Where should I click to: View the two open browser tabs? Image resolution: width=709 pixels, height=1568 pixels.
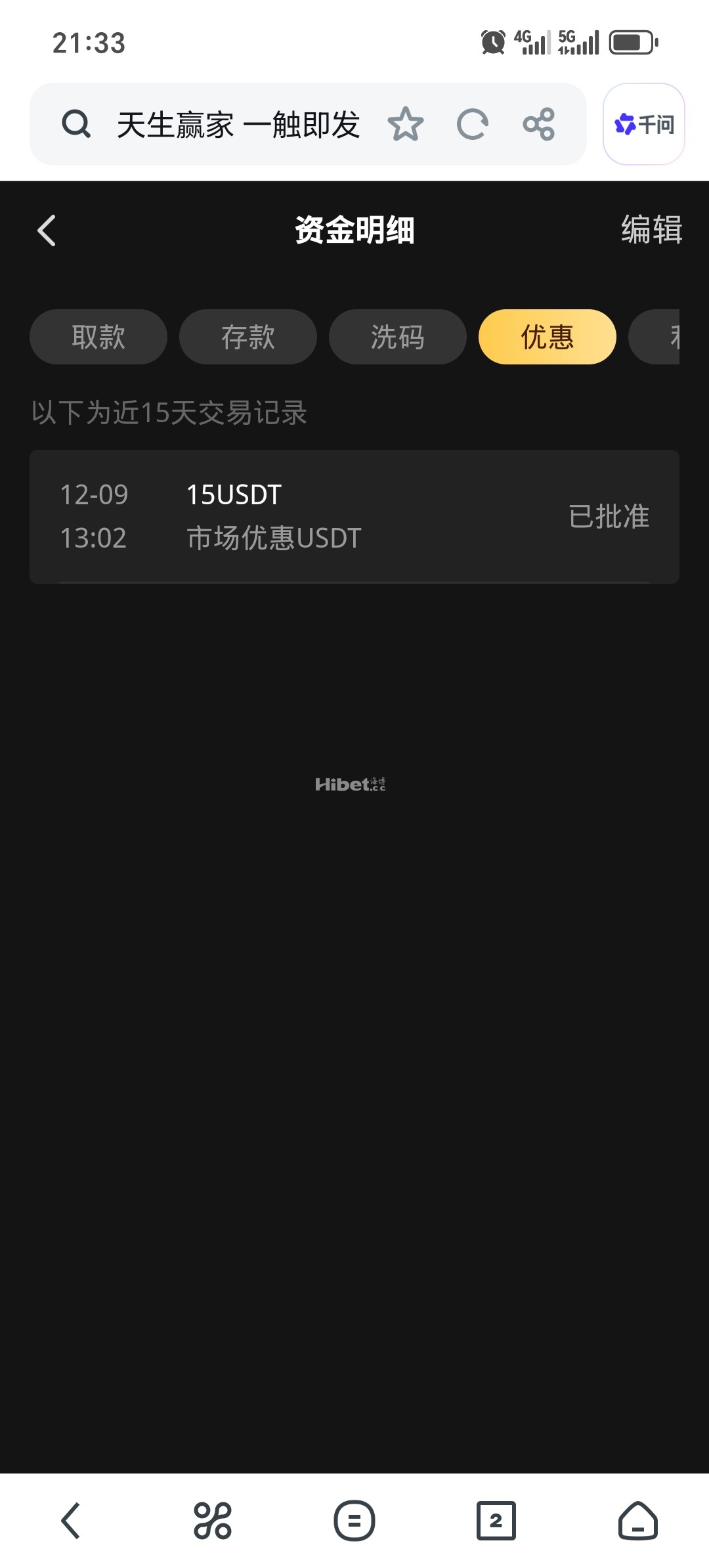click(496, 1521)
